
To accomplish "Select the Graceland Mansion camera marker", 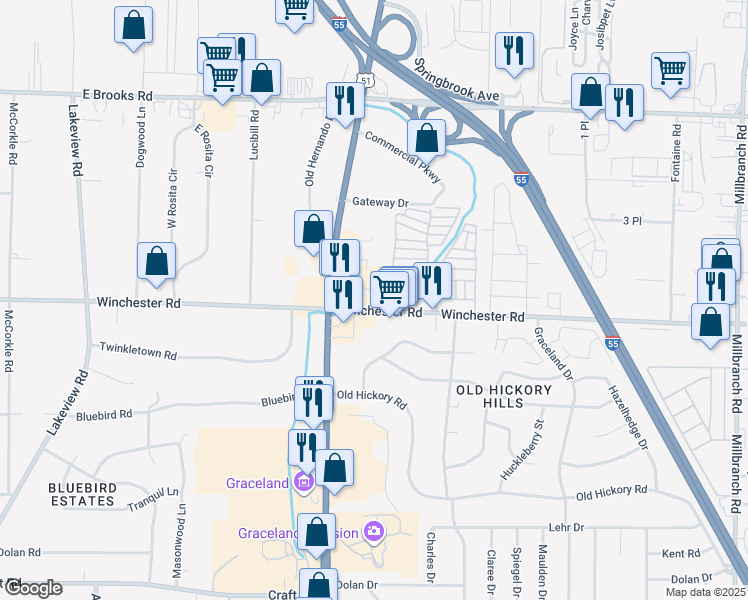I will point(375,530).
